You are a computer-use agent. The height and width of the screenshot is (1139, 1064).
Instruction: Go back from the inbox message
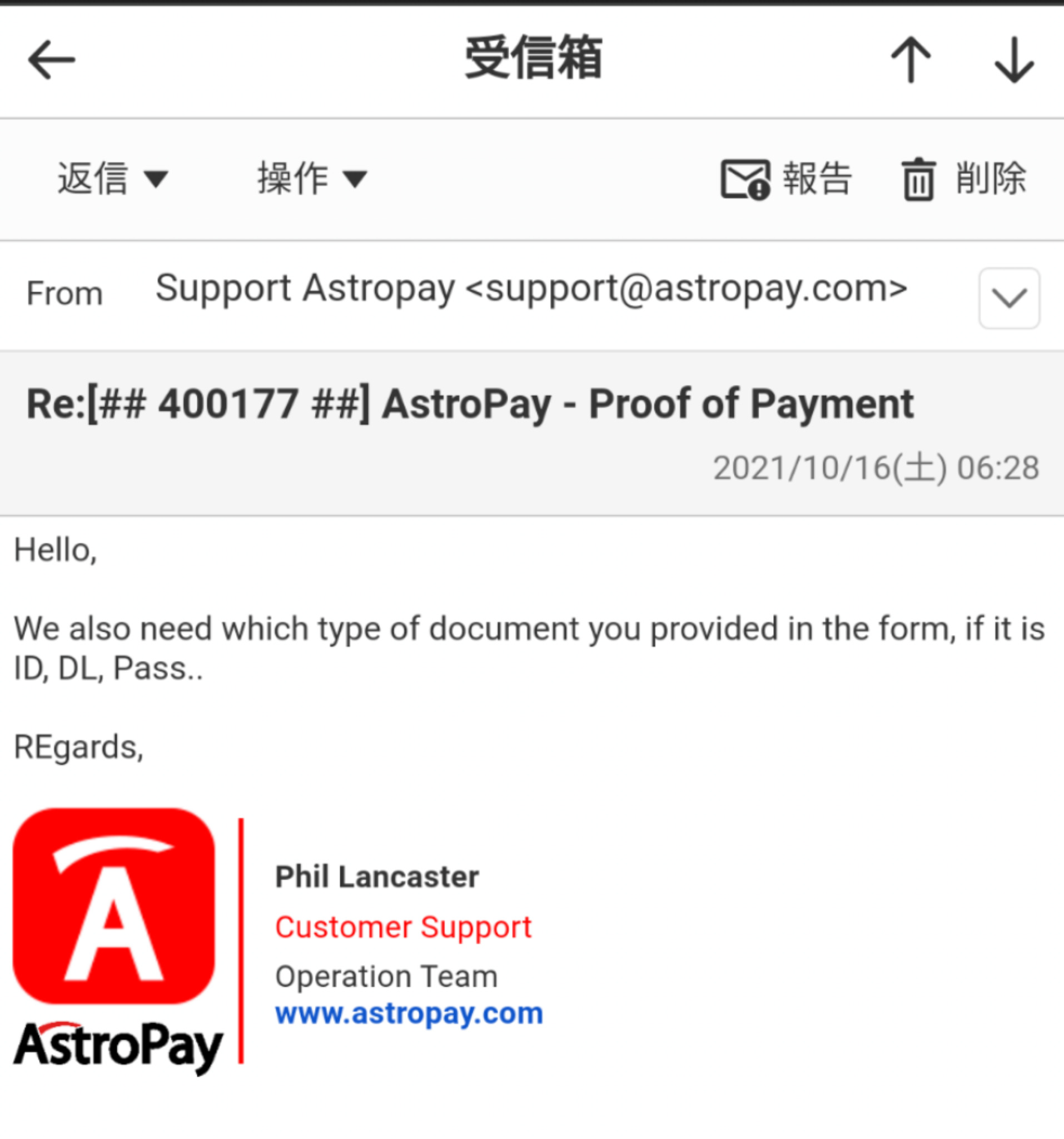[x=52, y=60]
